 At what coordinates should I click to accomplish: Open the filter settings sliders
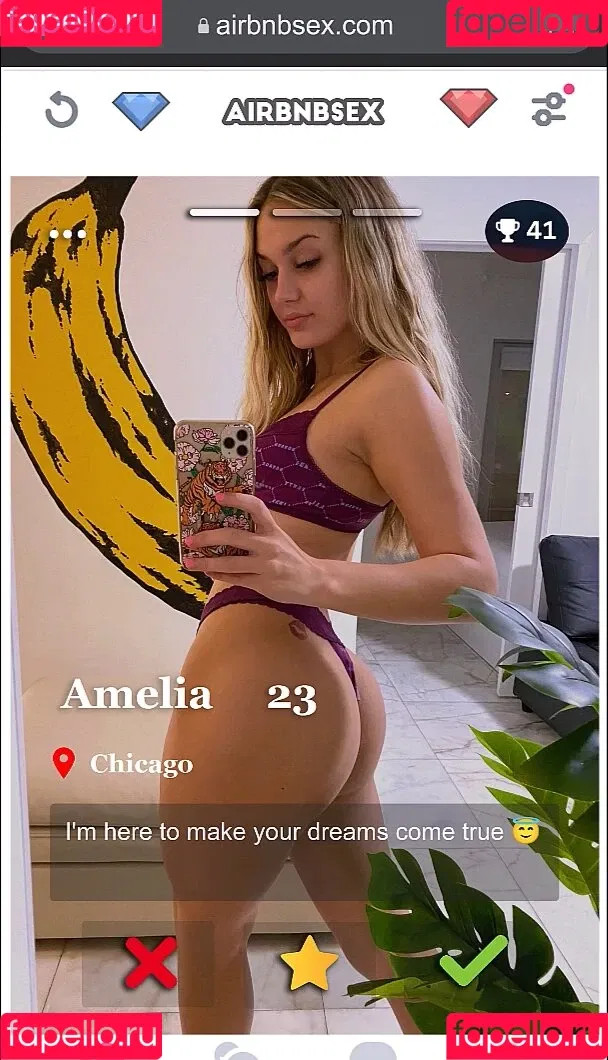[549, 108]
